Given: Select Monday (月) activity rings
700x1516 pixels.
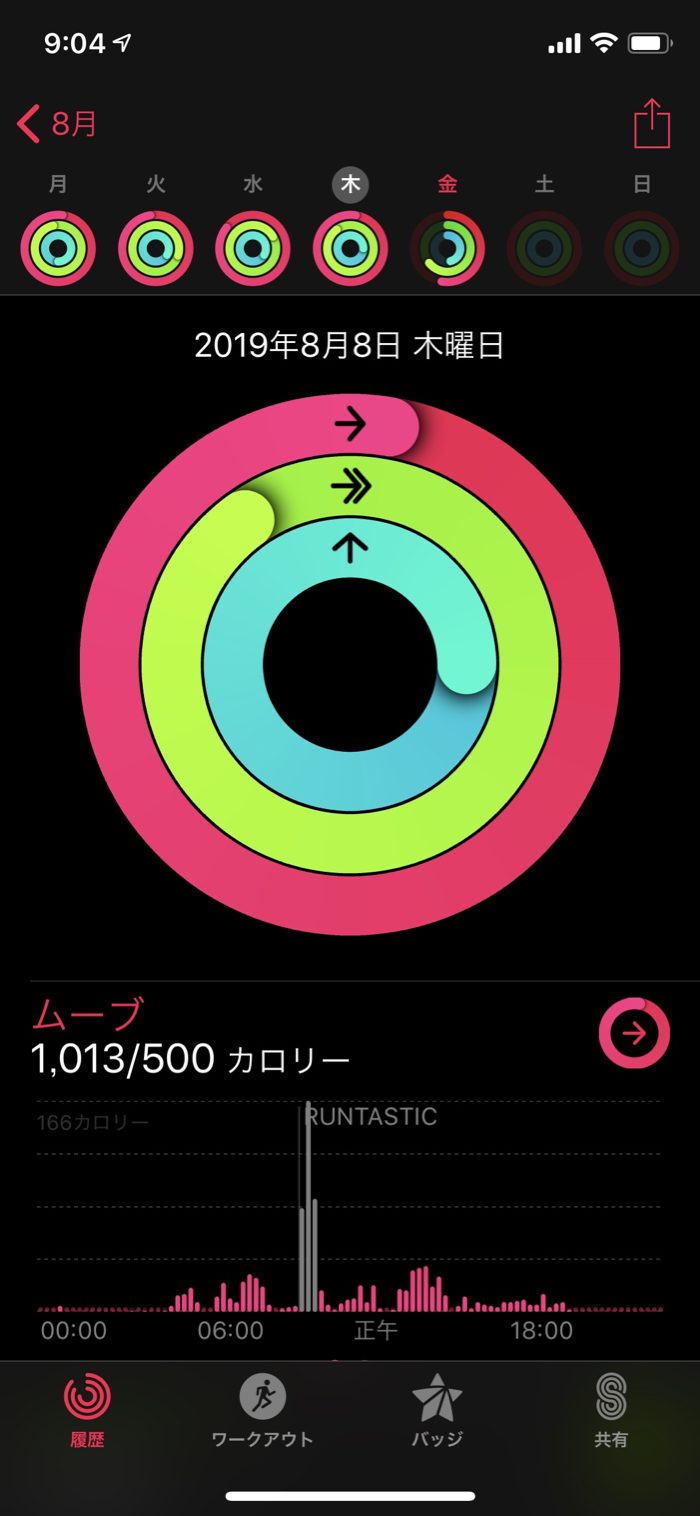Looking at the screenshot, I should point(58,249).
